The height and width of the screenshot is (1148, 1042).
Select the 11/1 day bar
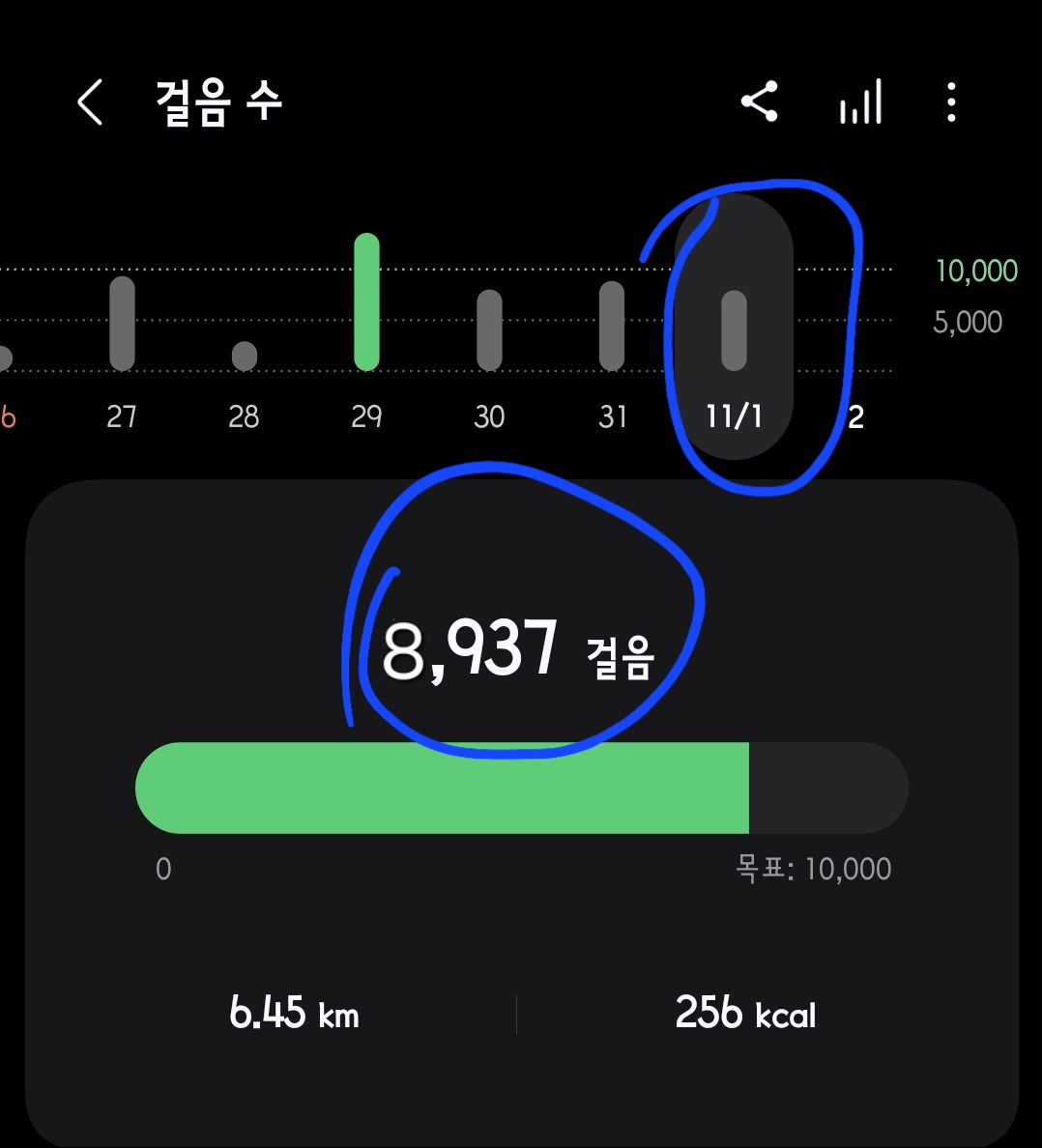(735, 330)
